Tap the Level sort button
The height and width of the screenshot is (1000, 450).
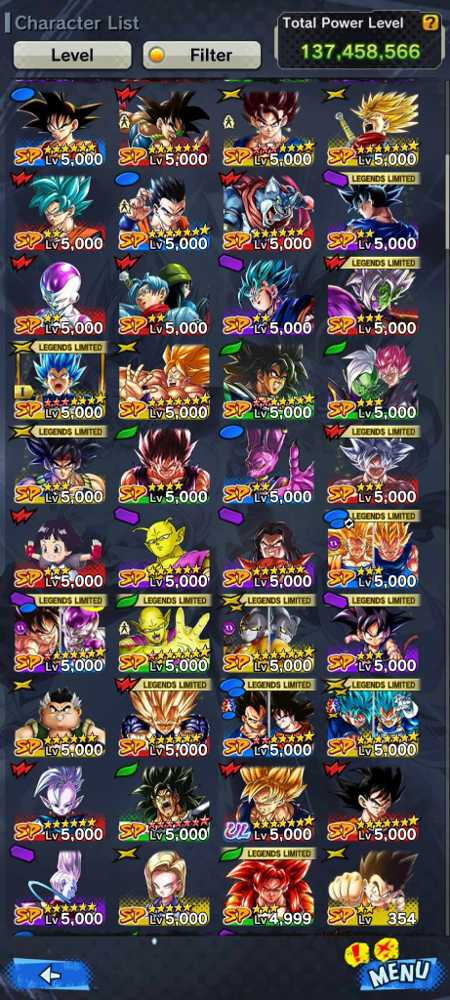[x=72, y=55]
